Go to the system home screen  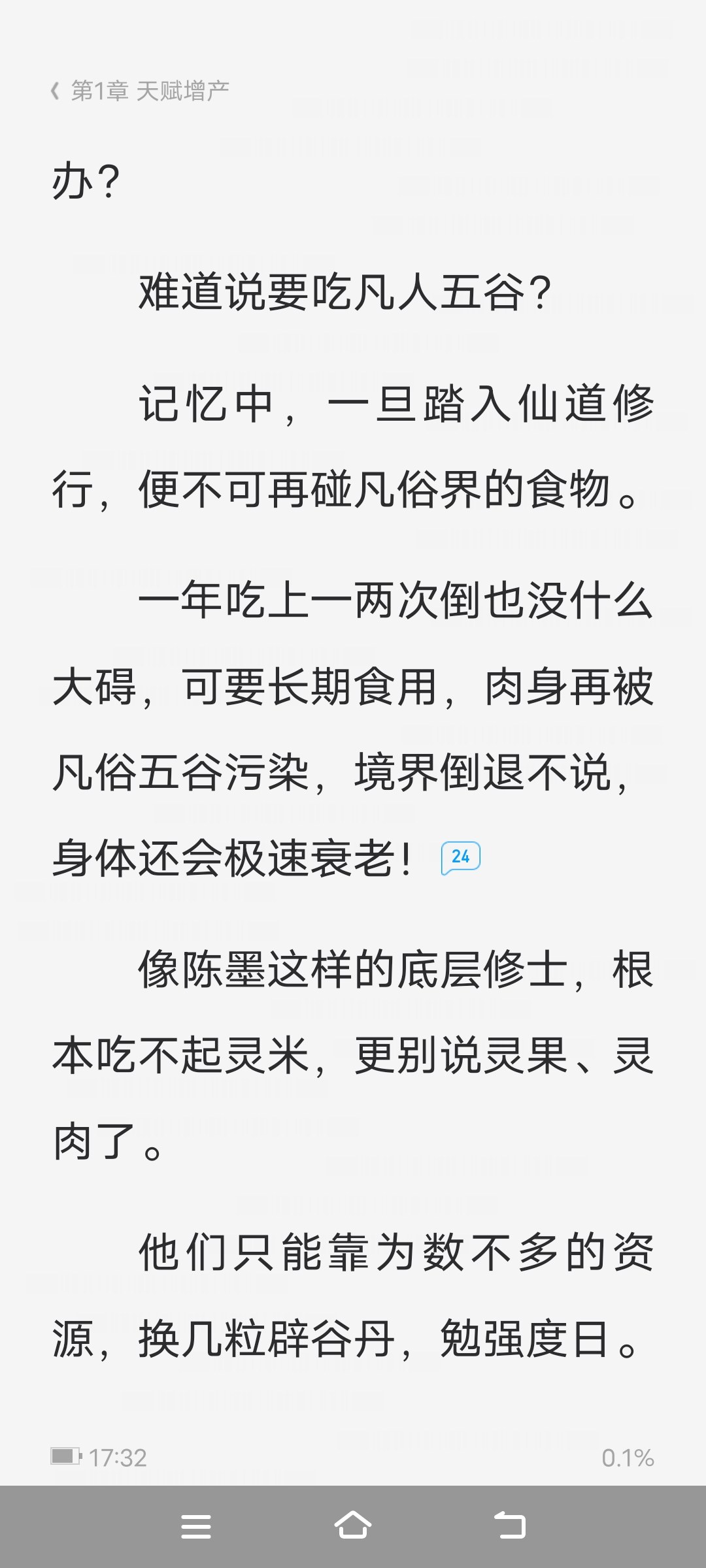pos(353,1526)
